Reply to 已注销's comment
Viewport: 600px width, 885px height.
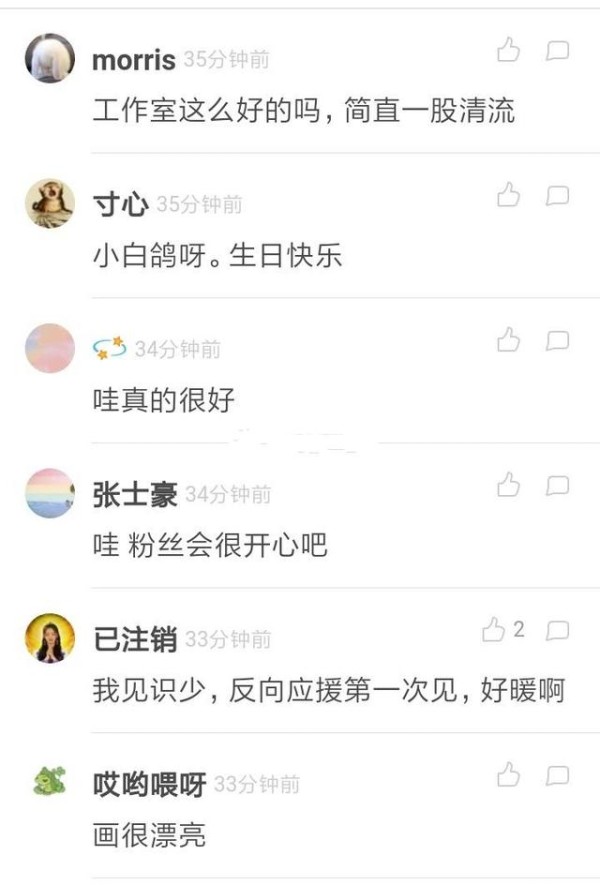pyautogui.click(x=557, y=630)
